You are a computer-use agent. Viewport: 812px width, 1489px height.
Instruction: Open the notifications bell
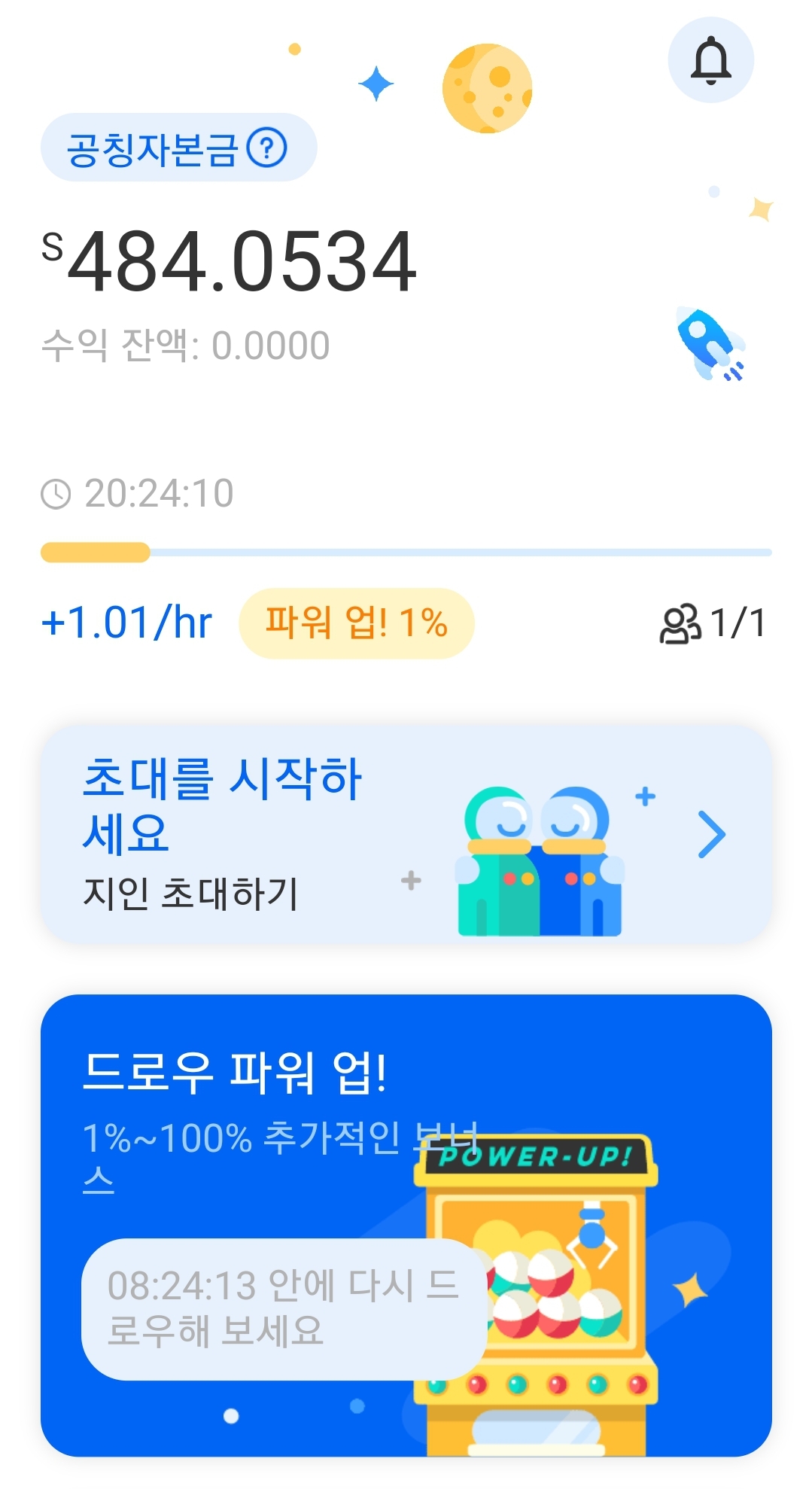710,60
